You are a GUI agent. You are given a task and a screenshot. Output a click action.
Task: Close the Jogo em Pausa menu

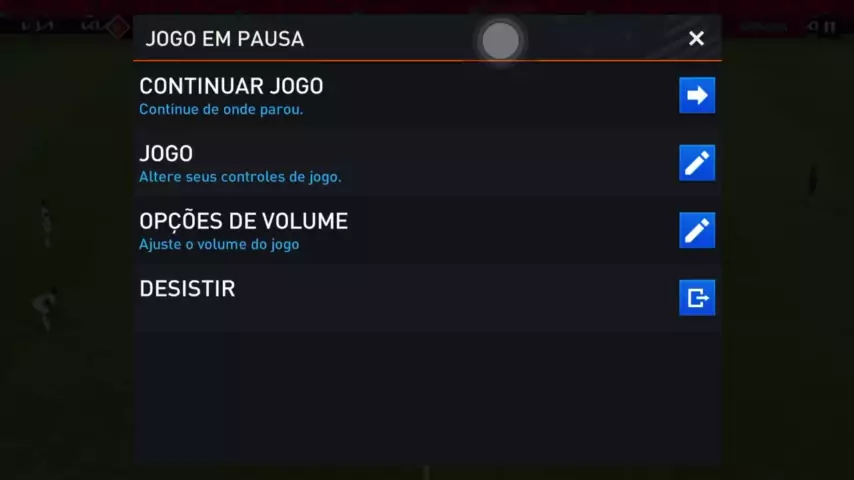[696, 39]
